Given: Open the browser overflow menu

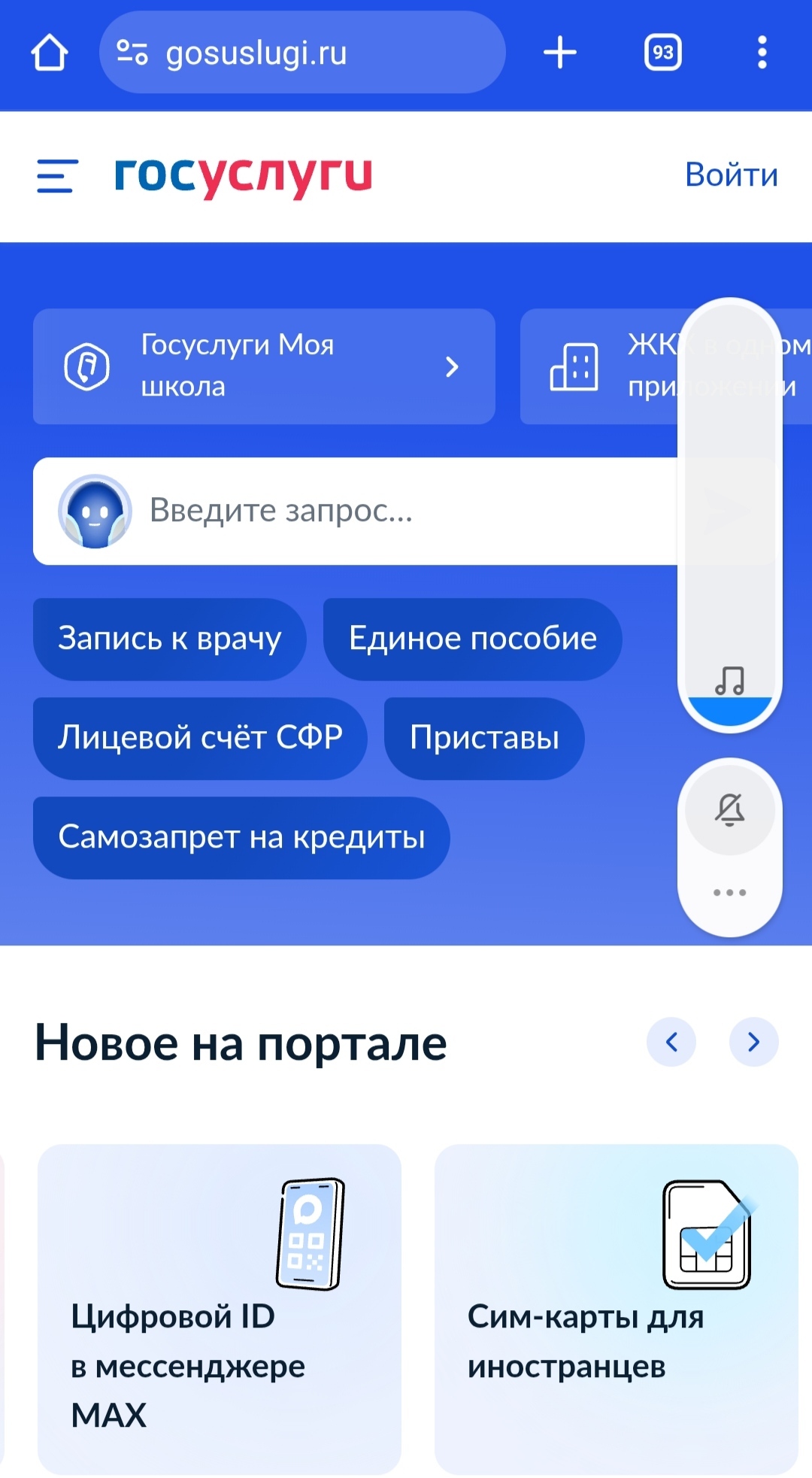Looking at the screenshot, I should pyautogui.click(x=762, y=53).
